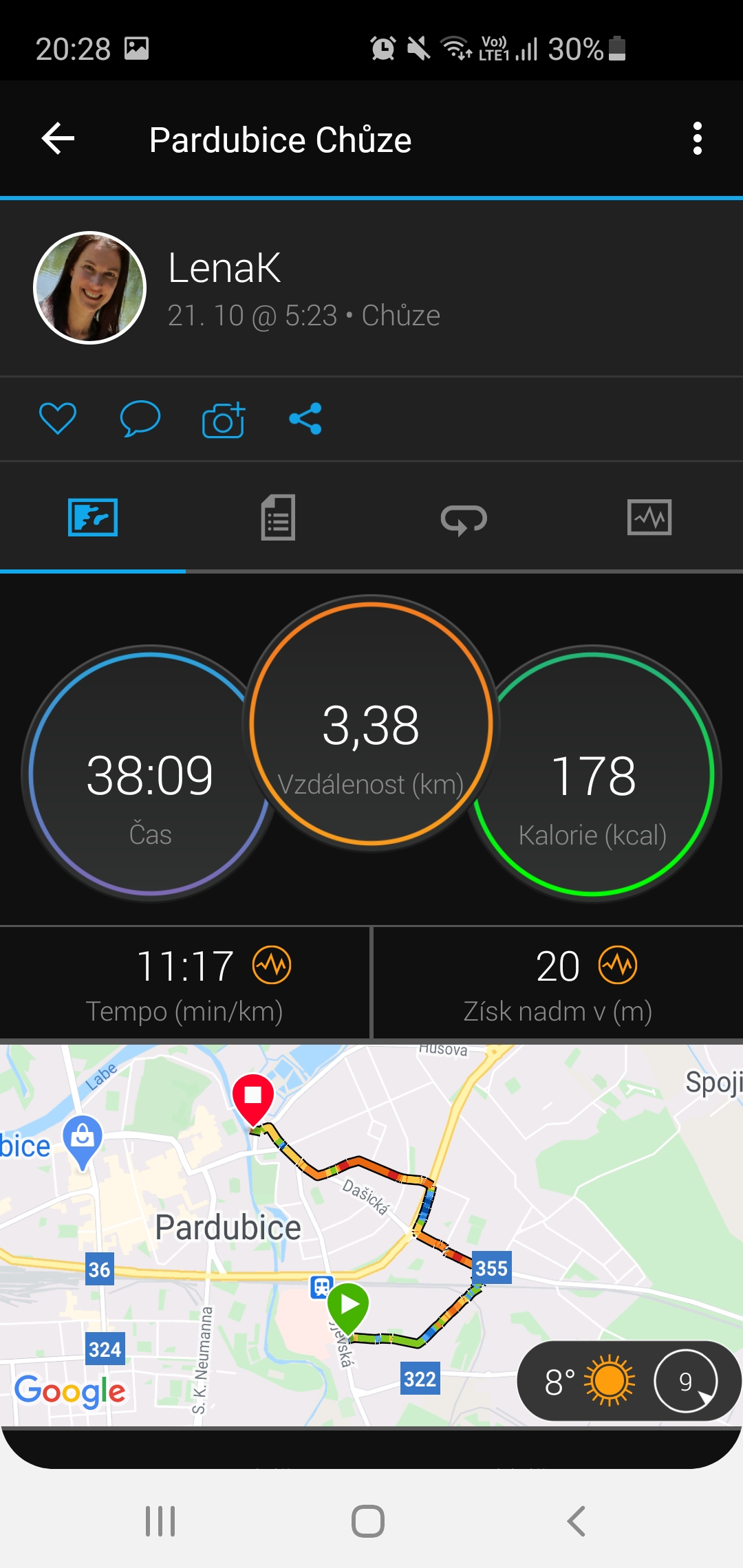Go to the home screen

click(368, 1521)
